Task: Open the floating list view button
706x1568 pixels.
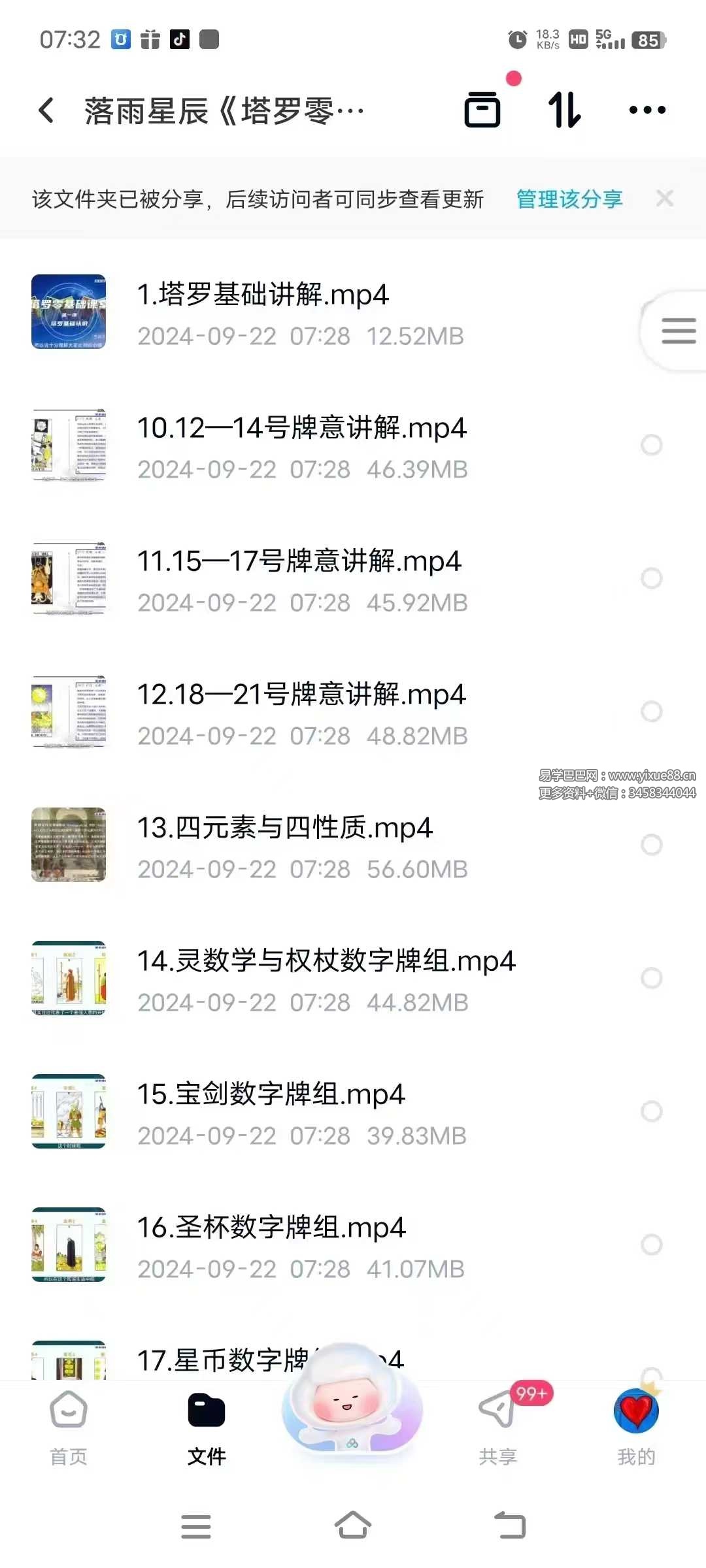Action: pos(678,331)
